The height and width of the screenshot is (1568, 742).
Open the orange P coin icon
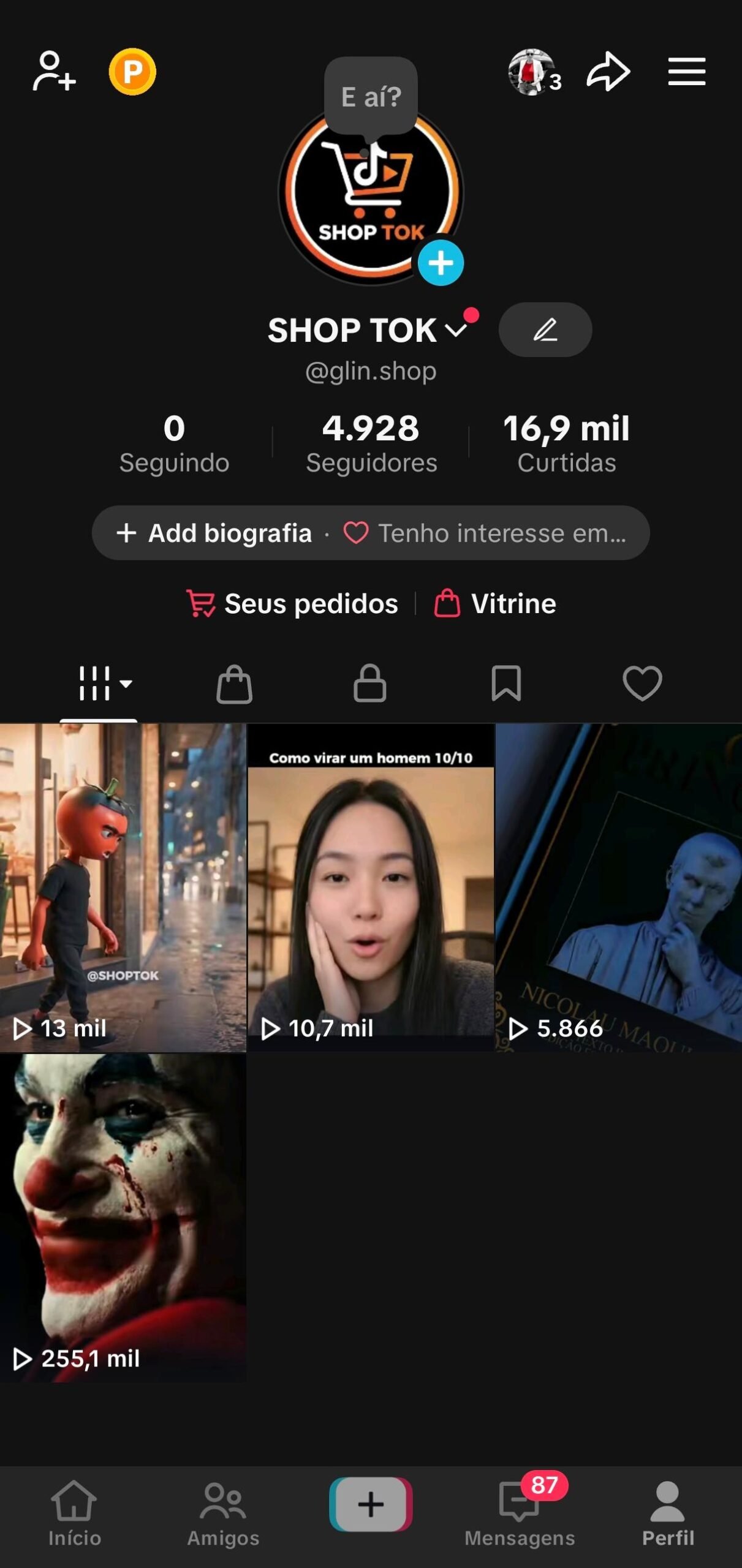[x=132, y=72]
